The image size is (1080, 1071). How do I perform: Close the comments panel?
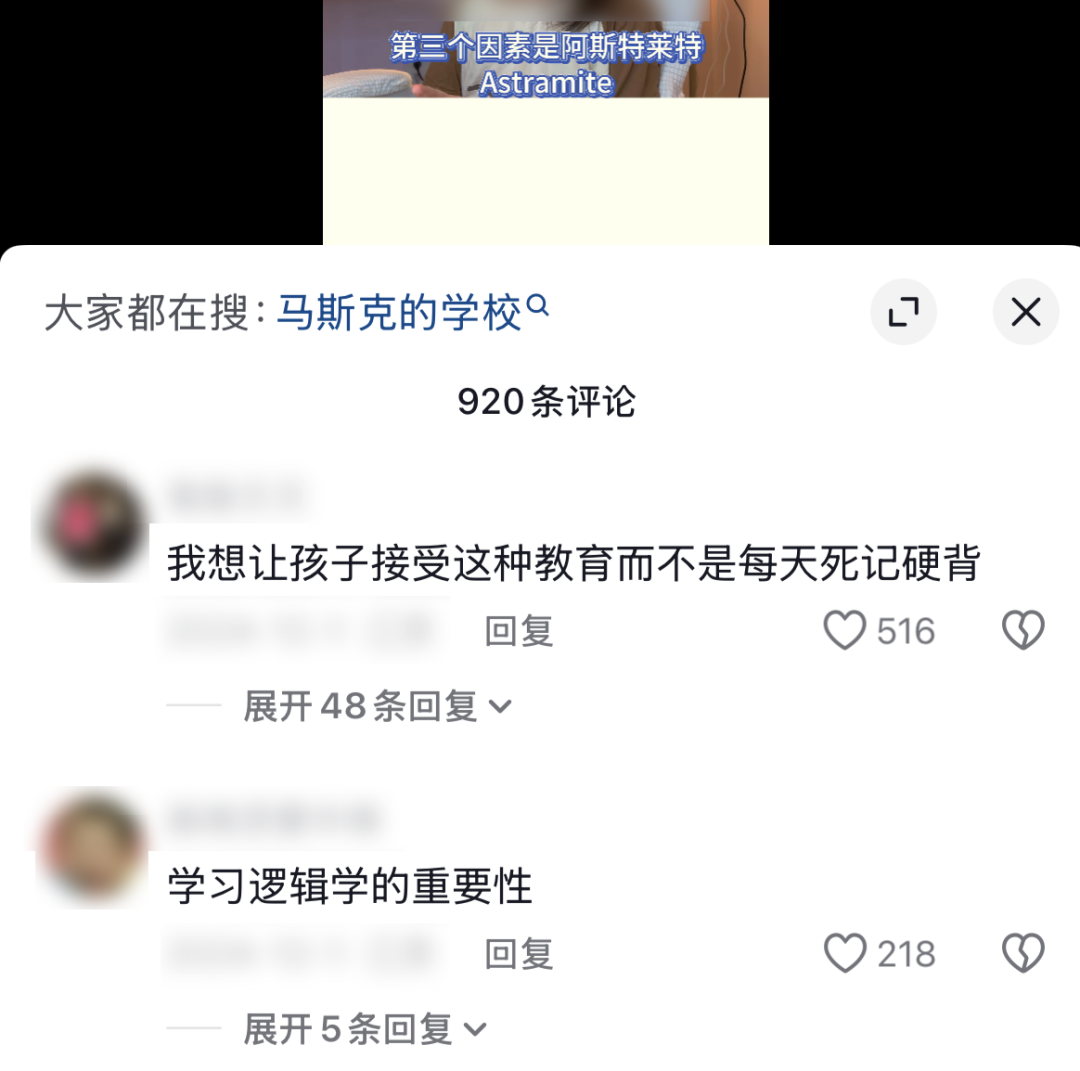pyautogui.click(x=1025, y=313)
